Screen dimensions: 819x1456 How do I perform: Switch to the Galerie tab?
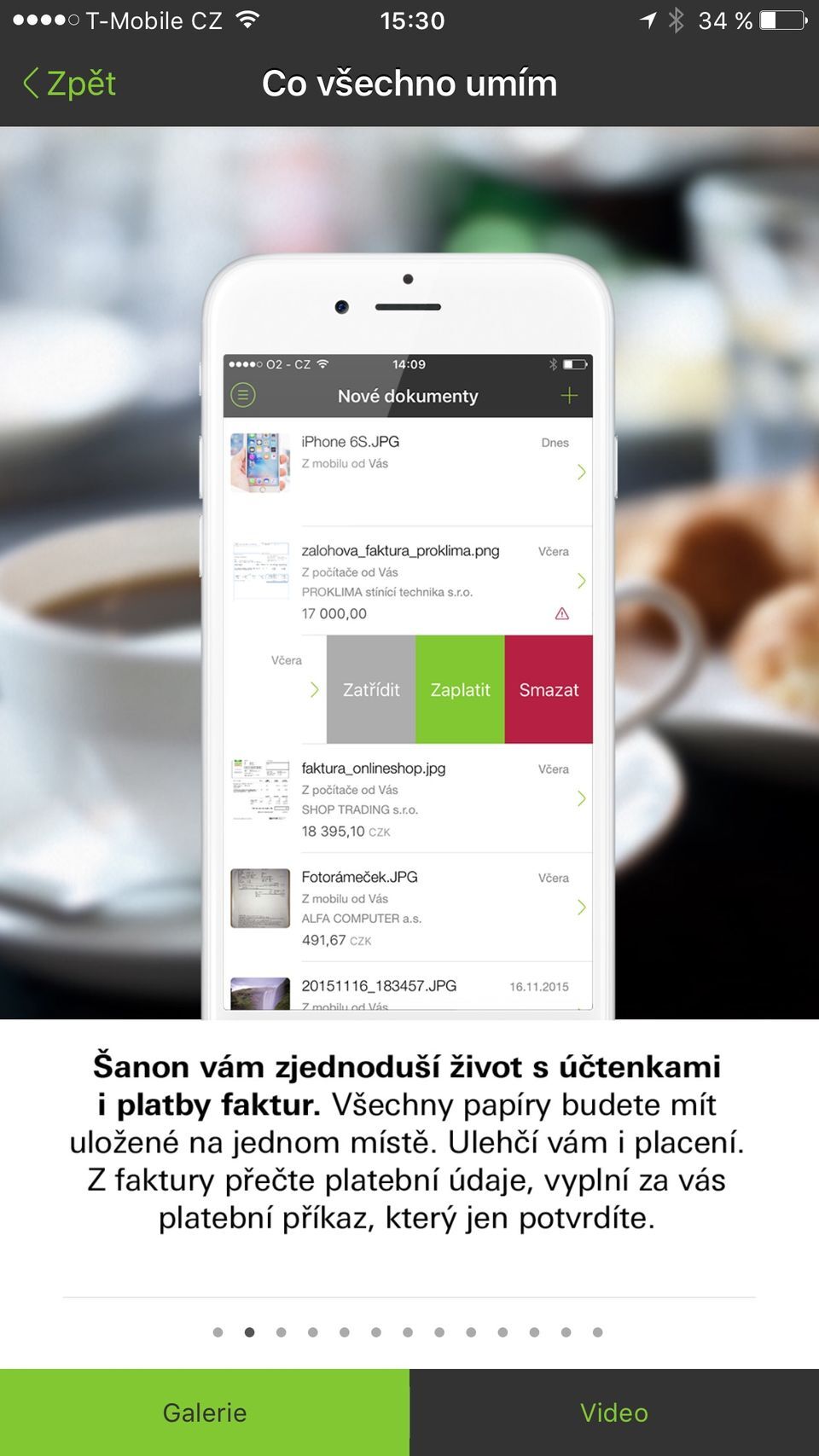tap(205, 1412)
